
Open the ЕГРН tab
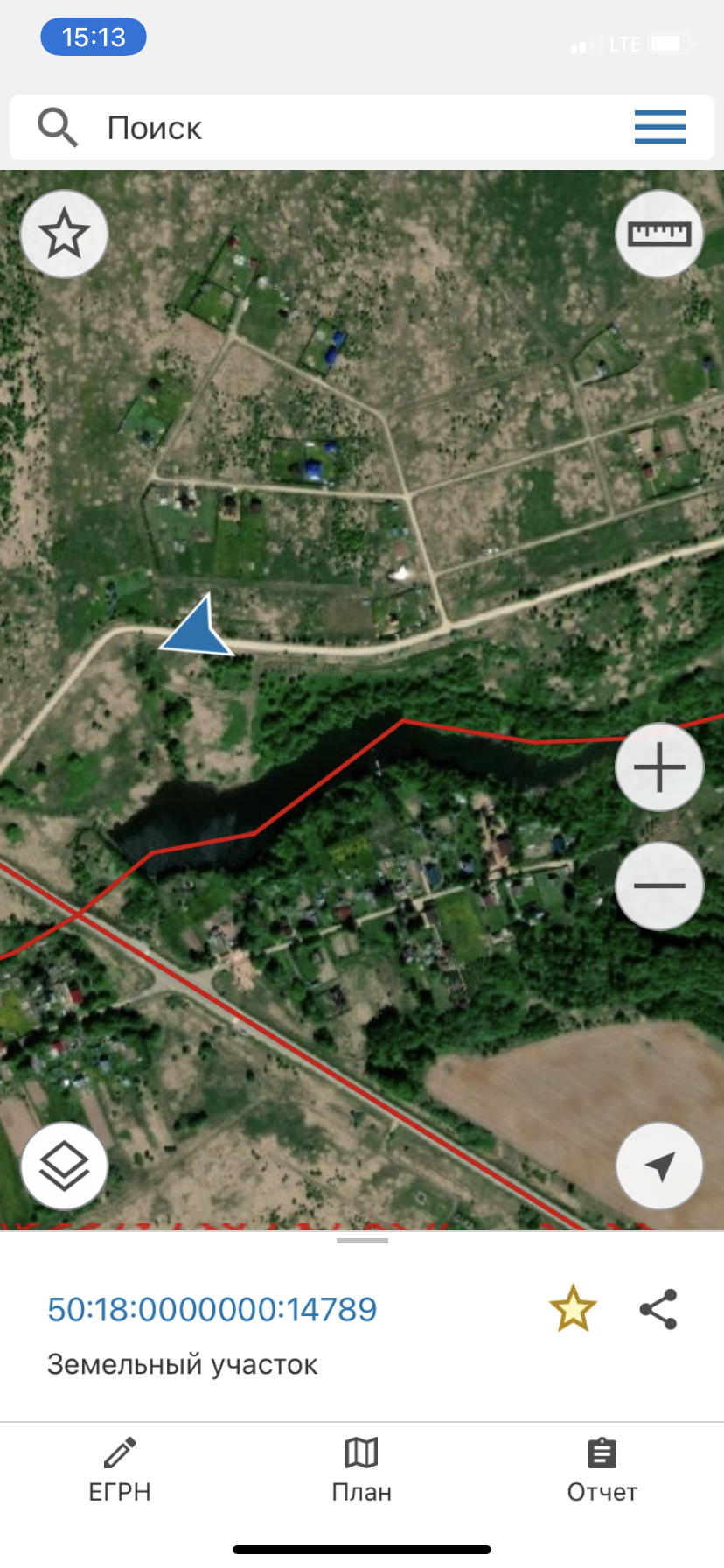(x=120, y=1470)
